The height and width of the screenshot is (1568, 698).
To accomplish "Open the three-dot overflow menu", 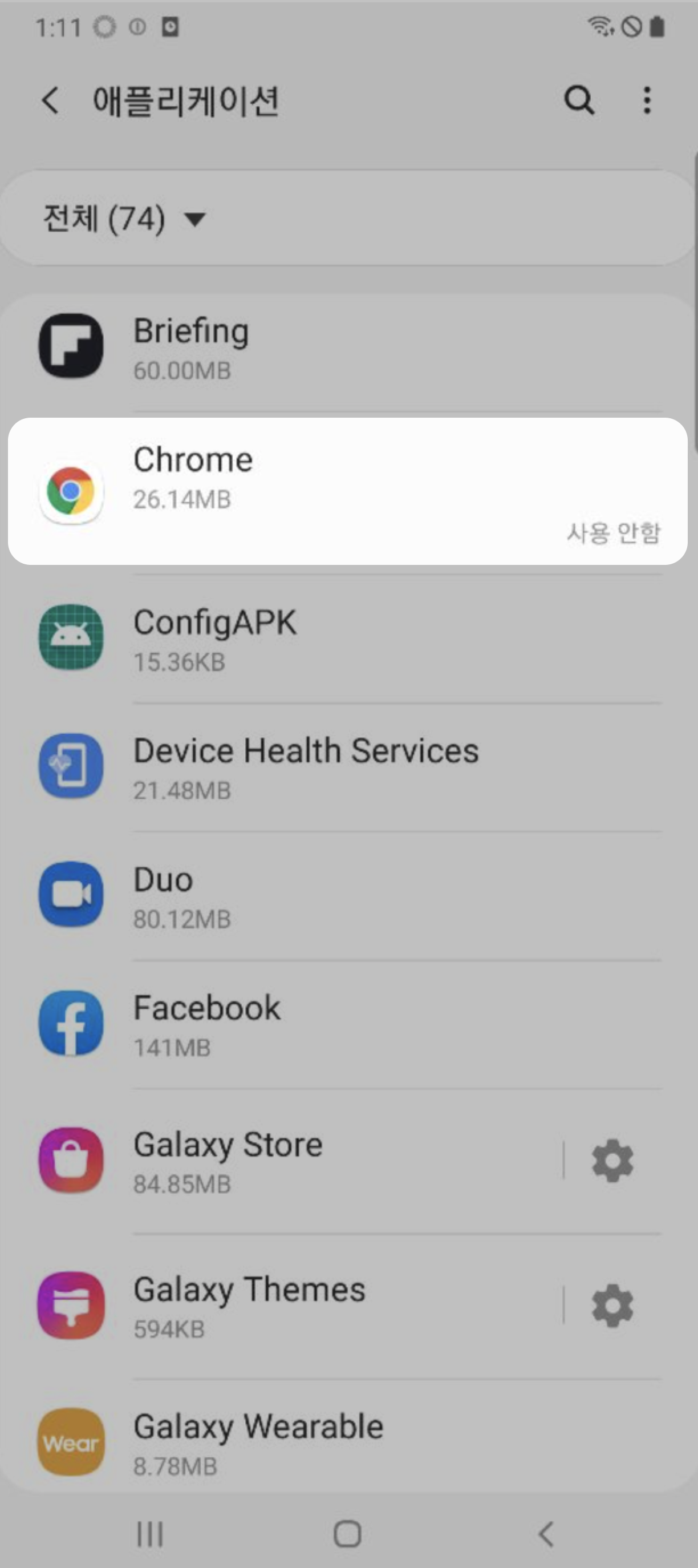I will tap(647, 100).
